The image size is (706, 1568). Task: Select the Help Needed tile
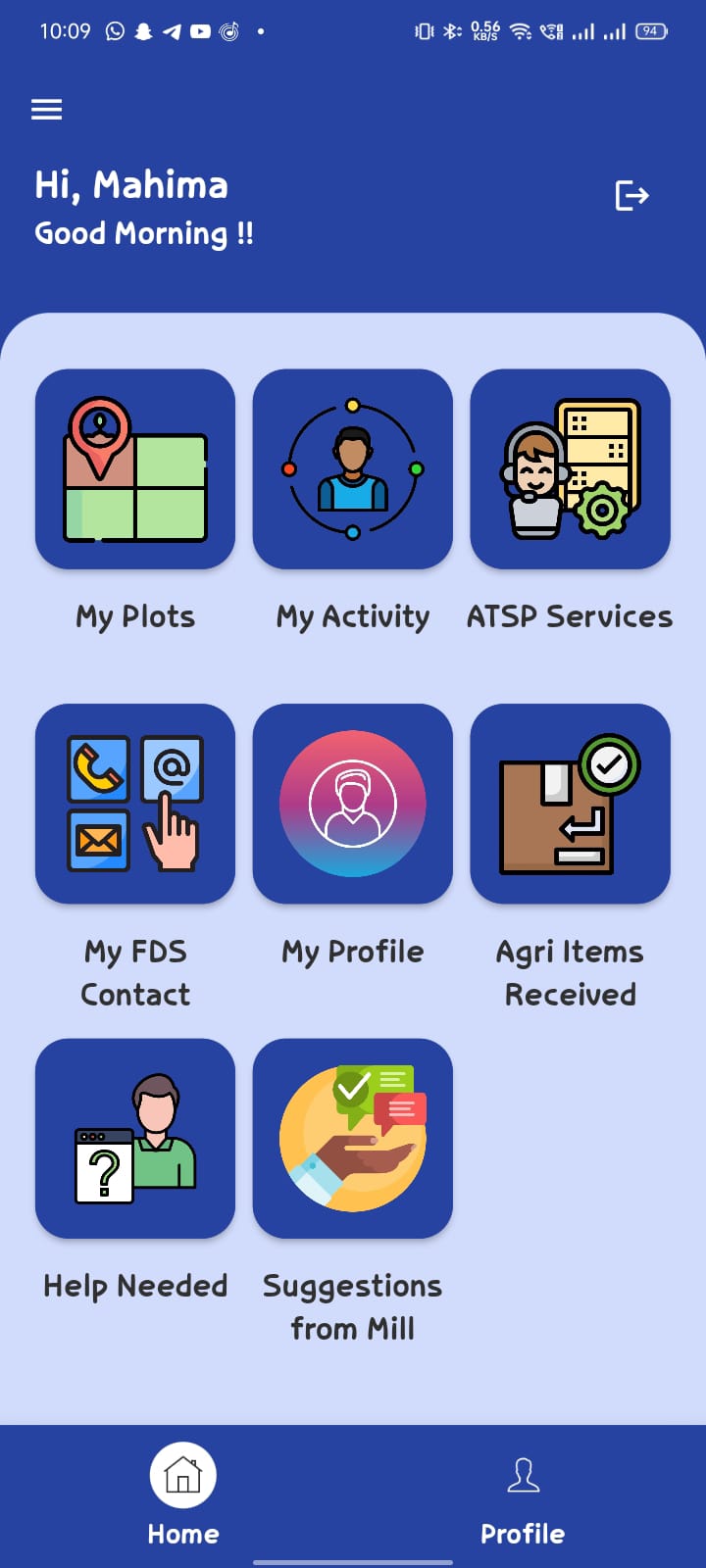tap(135, 1139)
